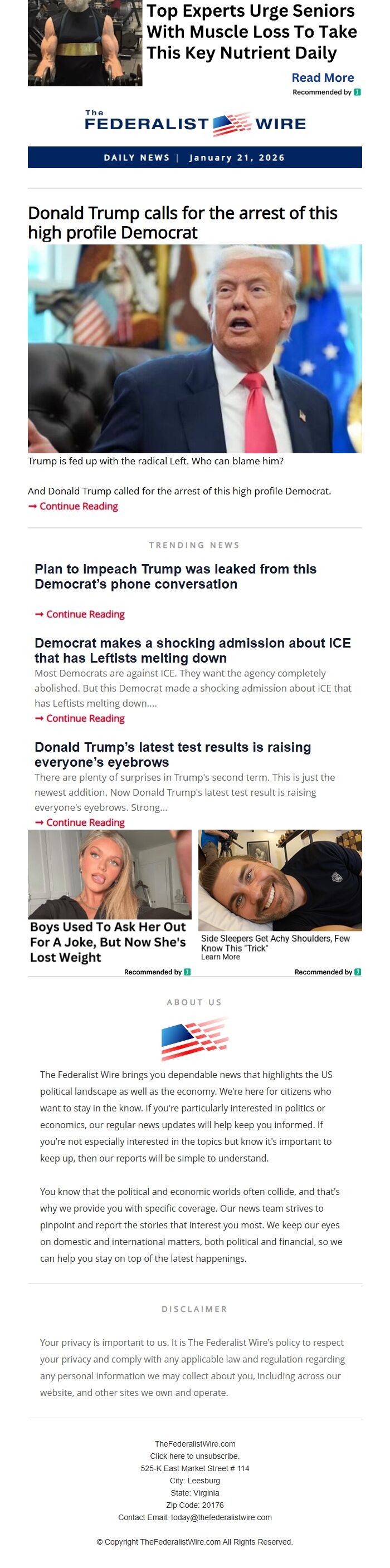Tap the Trump arrest headline
390x1568 pixels.
[182, 222]
